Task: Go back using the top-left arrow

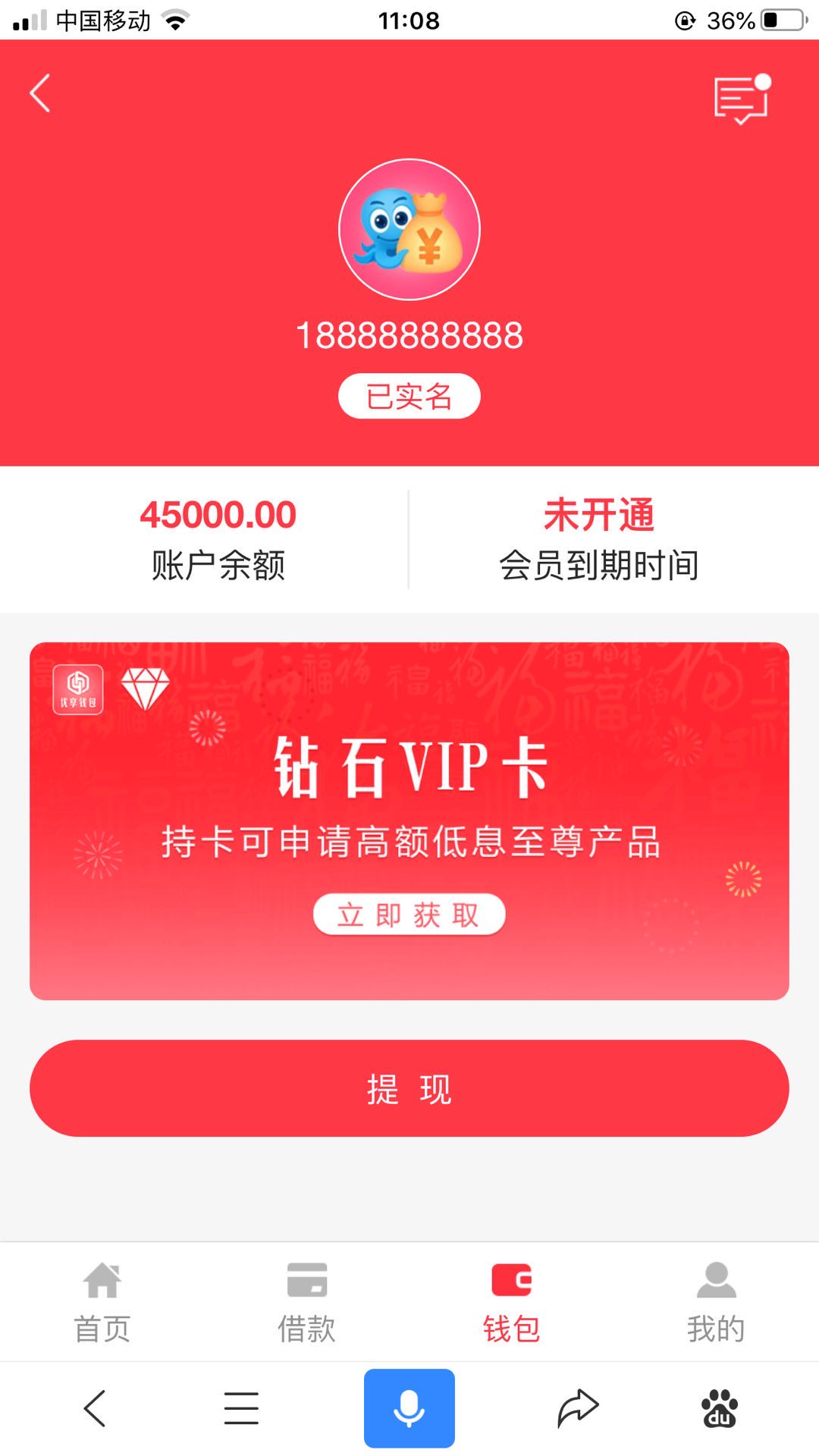Action: coord(39,93)
